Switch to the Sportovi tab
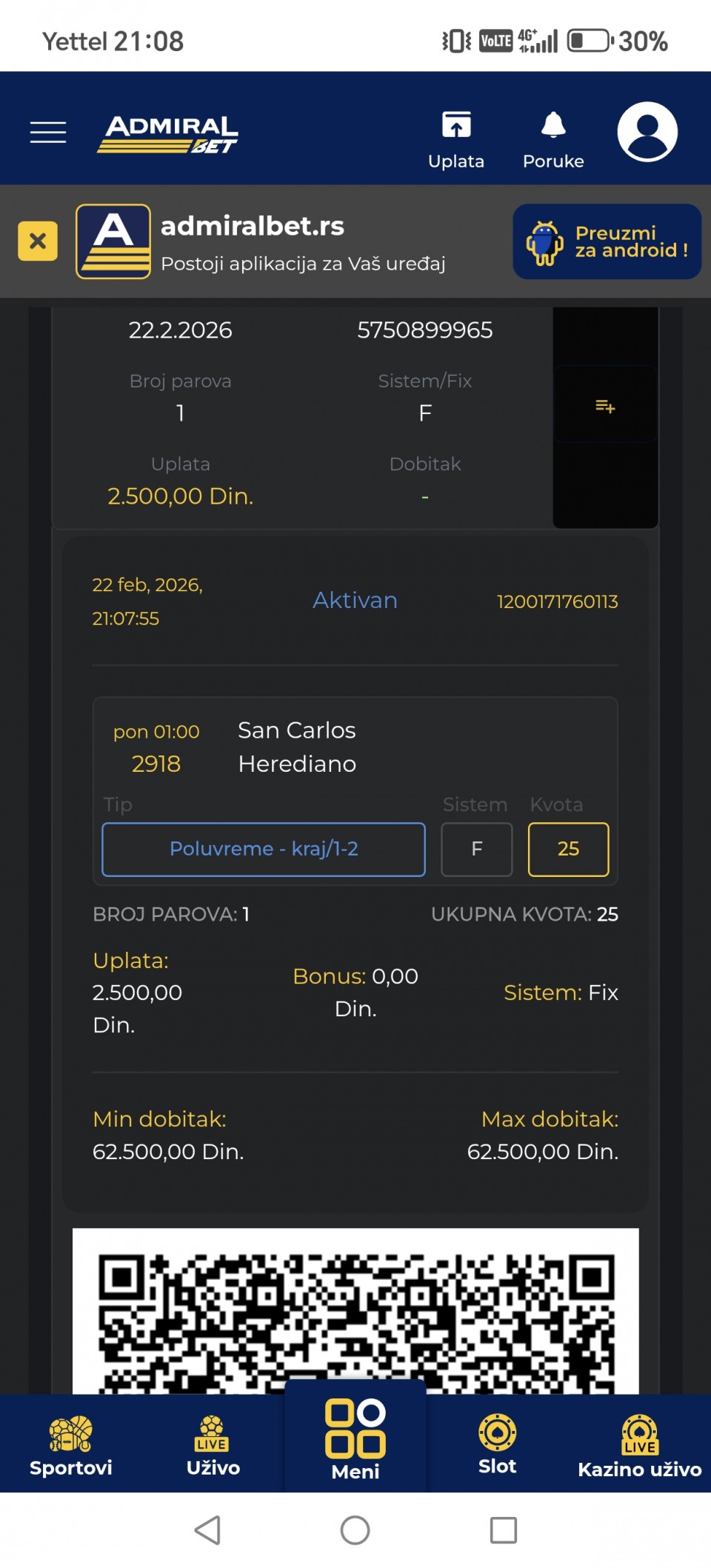711x1568 pixels. point(71,1445)
